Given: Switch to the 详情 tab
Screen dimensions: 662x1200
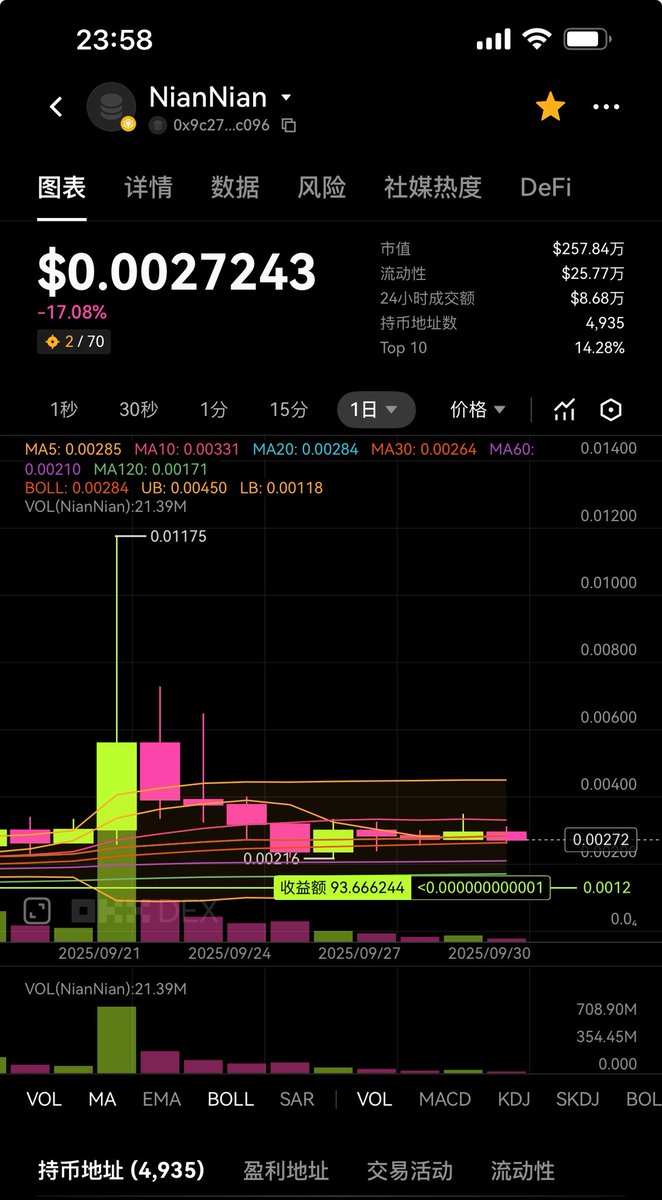Looking at the screenshot, I should [148, 187].
